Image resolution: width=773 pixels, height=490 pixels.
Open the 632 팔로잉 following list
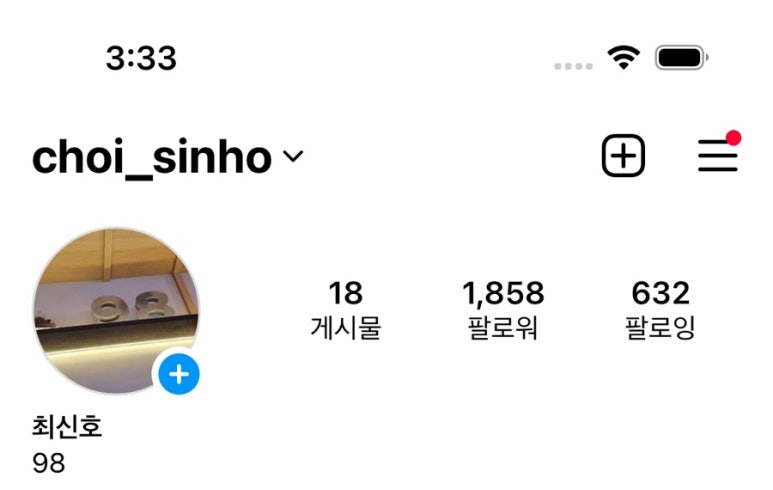[x=660, y=309]
